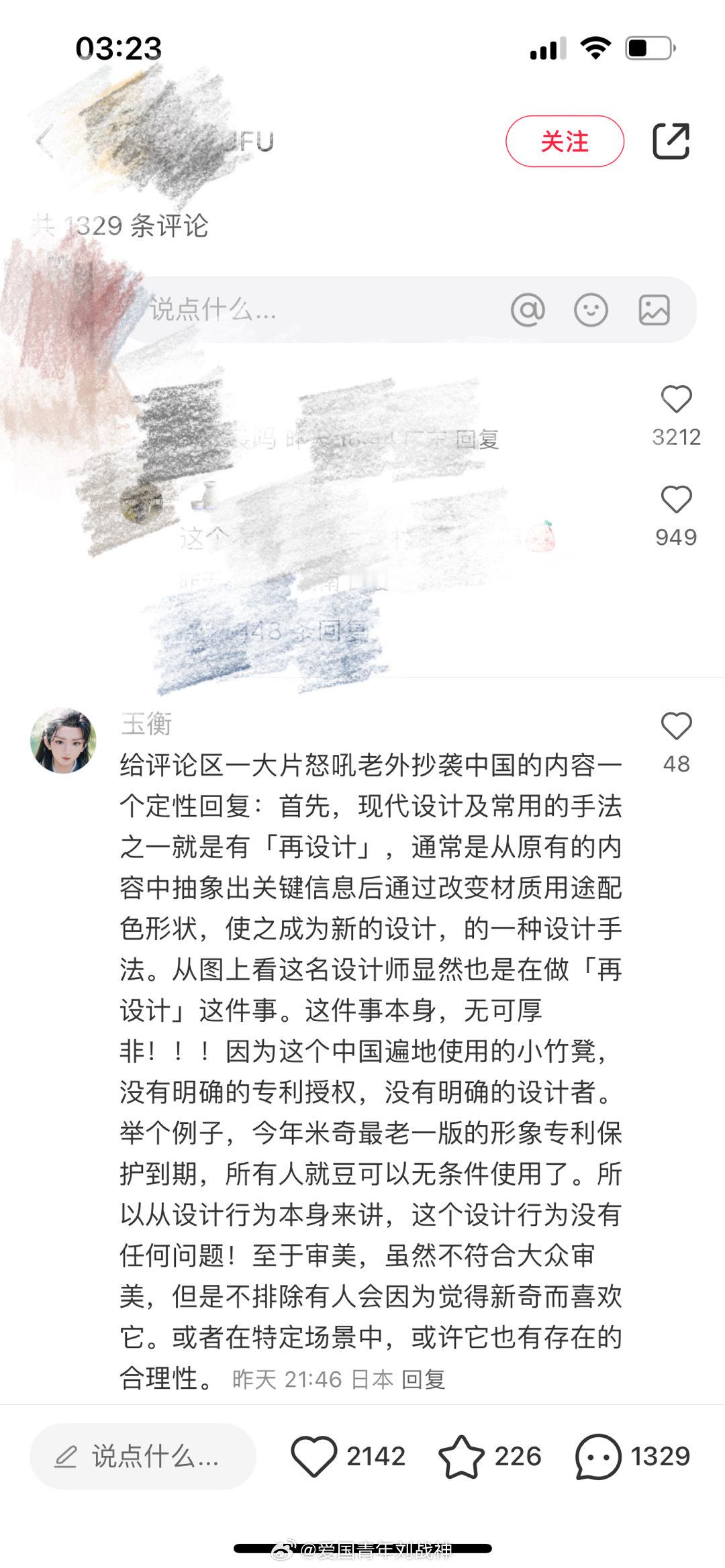Tap the bottom 说点什么 input field
Screen dimensions: 725x1568
(x=143, y=1457)
